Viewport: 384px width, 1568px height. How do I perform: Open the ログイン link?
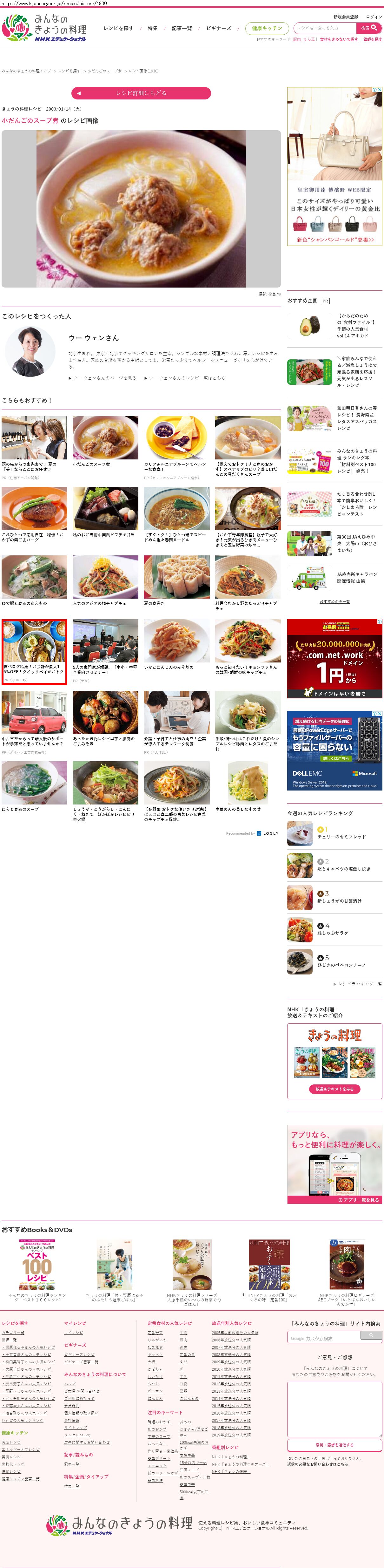[x=374, y=17]
